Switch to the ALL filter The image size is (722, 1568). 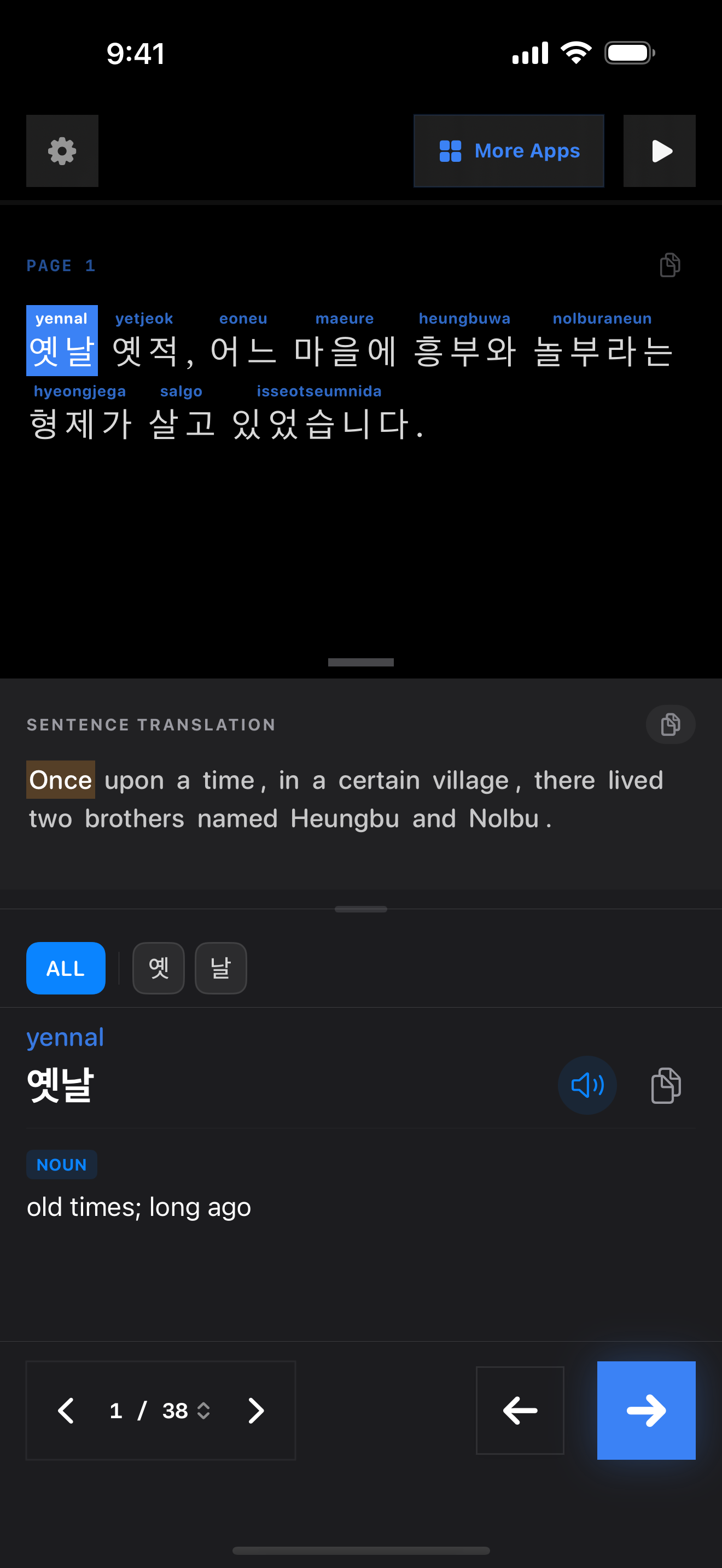click(66, 968)
